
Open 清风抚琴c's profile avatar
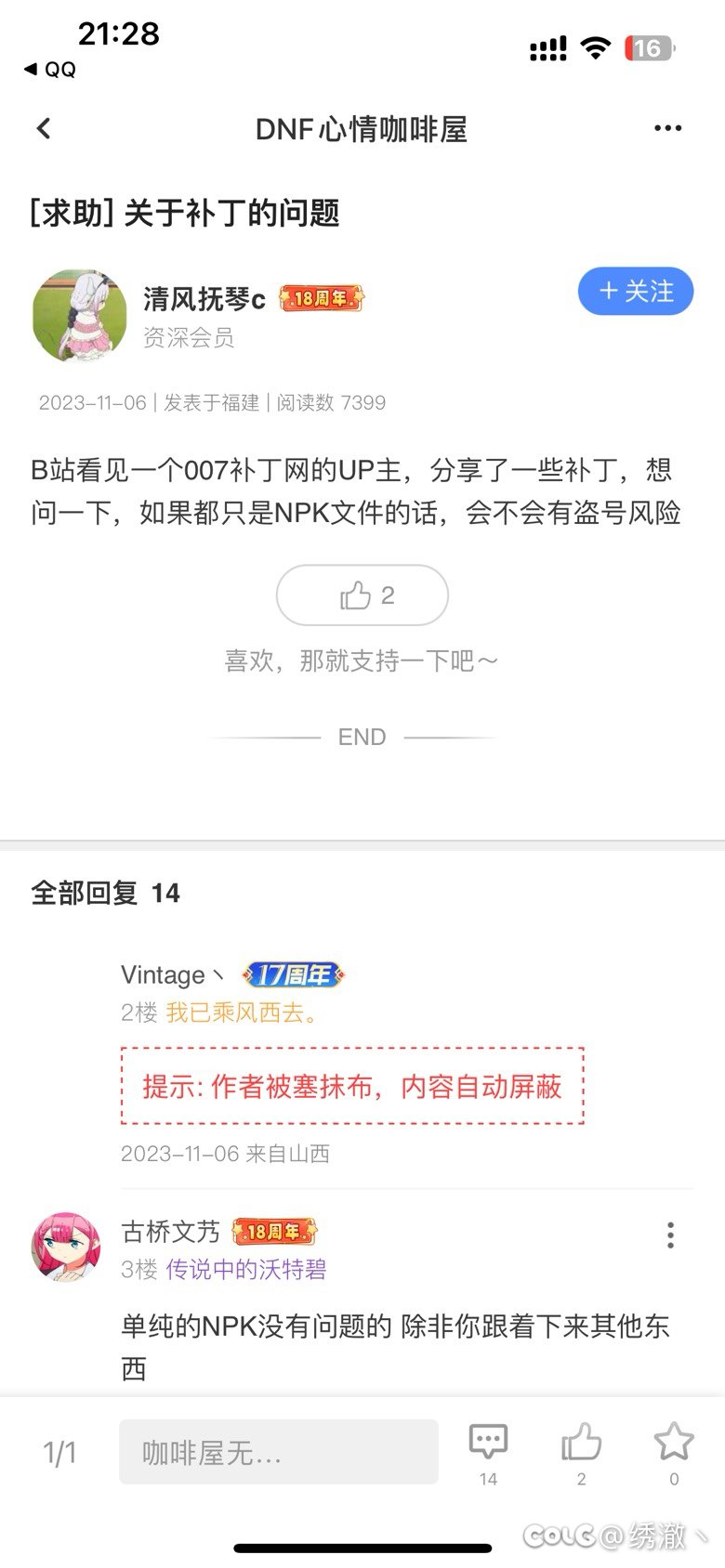[x=80, y=316]
